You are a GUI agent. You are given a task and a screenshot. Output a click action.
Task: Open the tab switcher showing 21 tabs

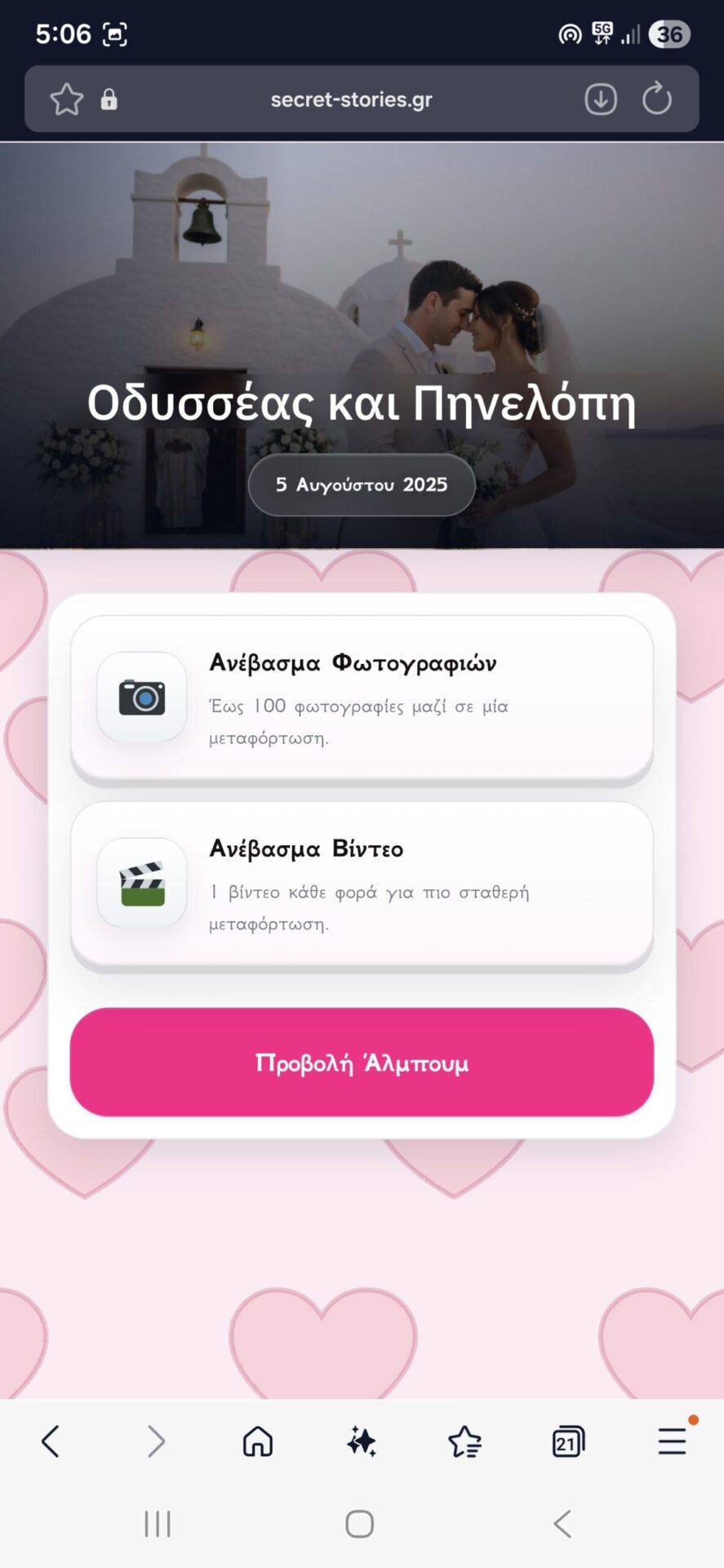[569, 1441]
